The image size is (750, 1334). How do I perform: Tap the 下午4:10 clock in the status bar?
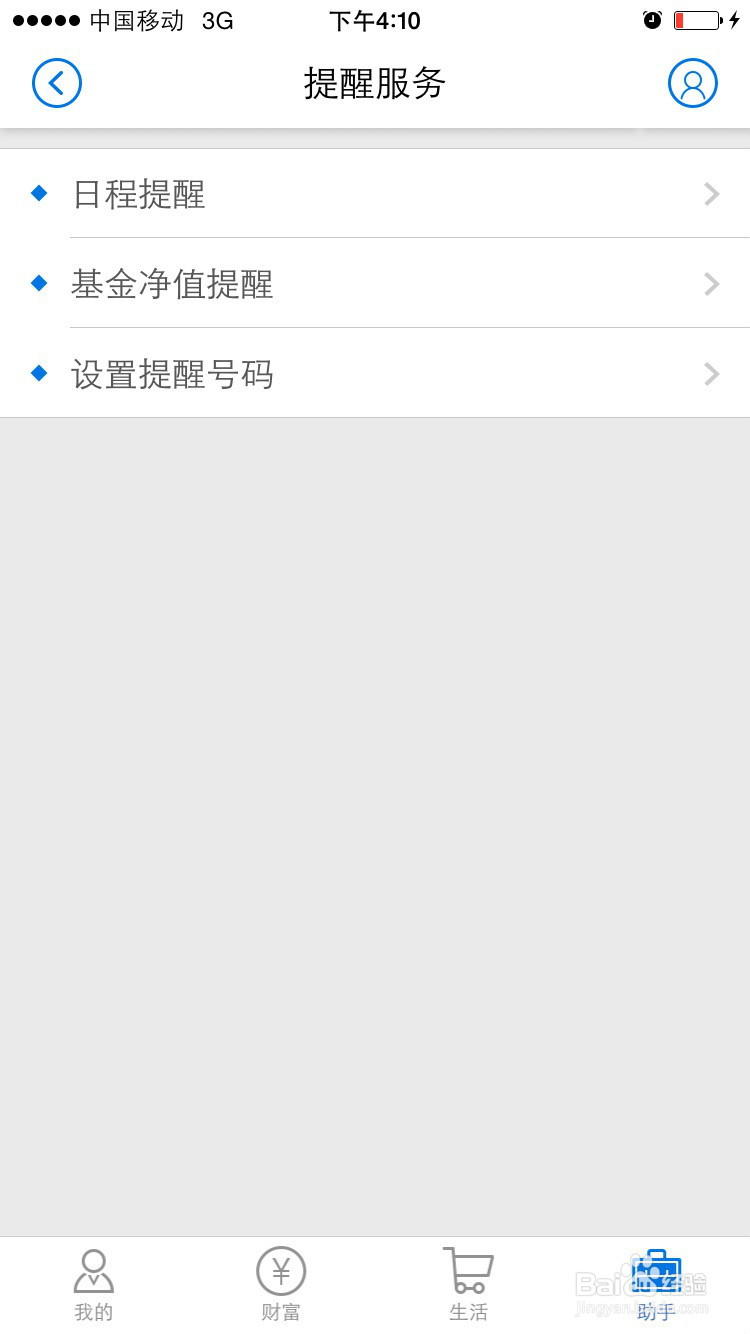[x=375, y=20]
